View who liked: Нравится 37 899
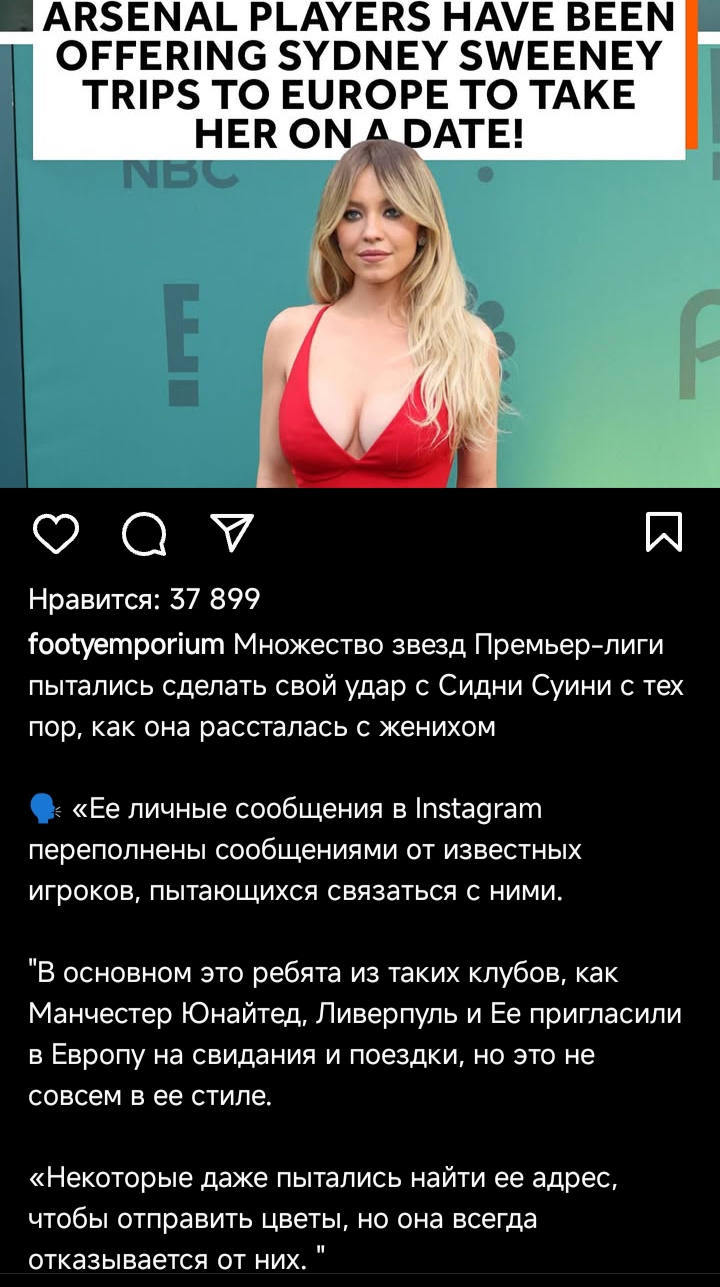Viewport: 720px width, 1287px height. coord(145,600)
